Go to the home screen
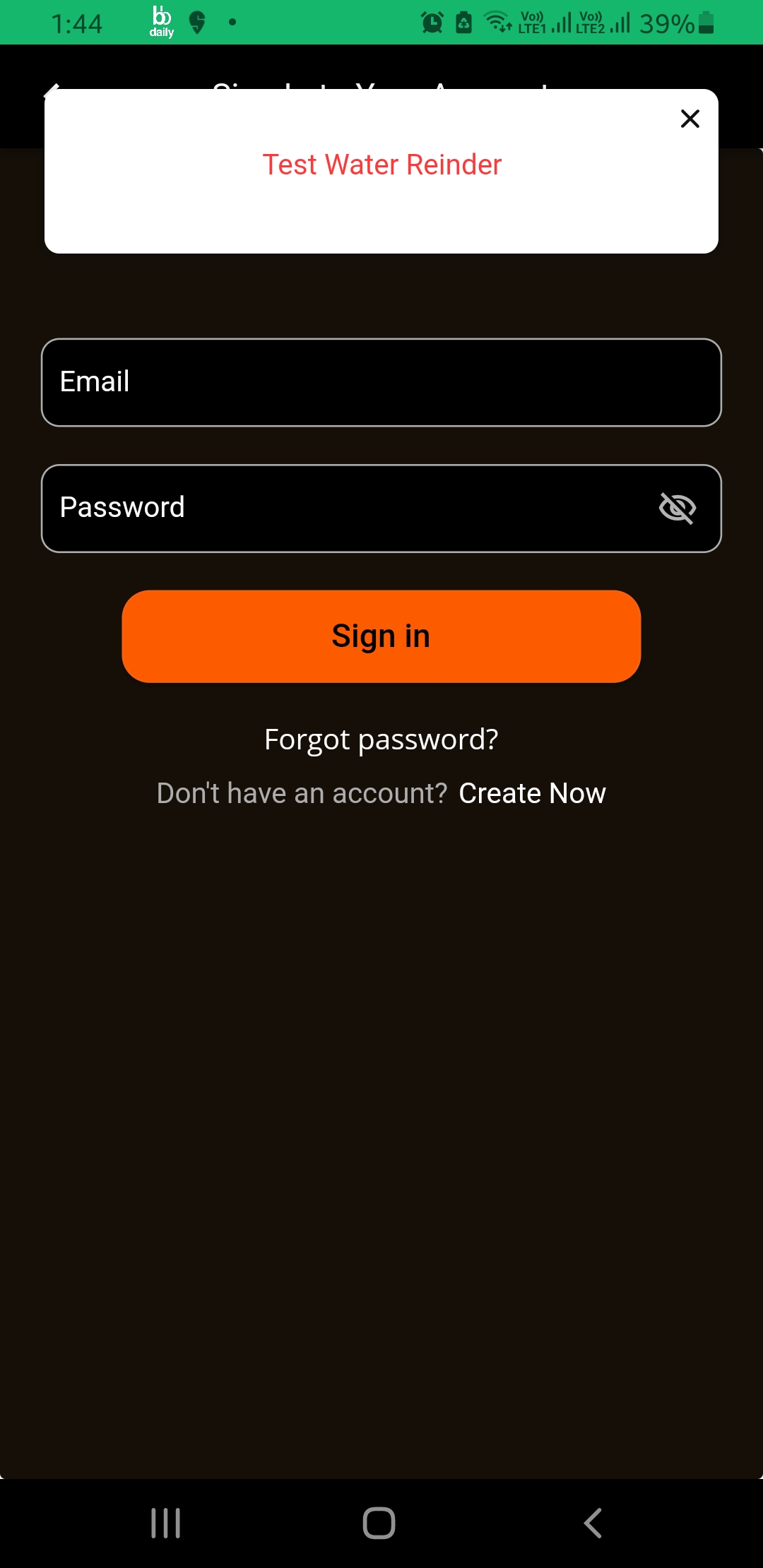763x1568 pixels. (x=379, y=1523)
